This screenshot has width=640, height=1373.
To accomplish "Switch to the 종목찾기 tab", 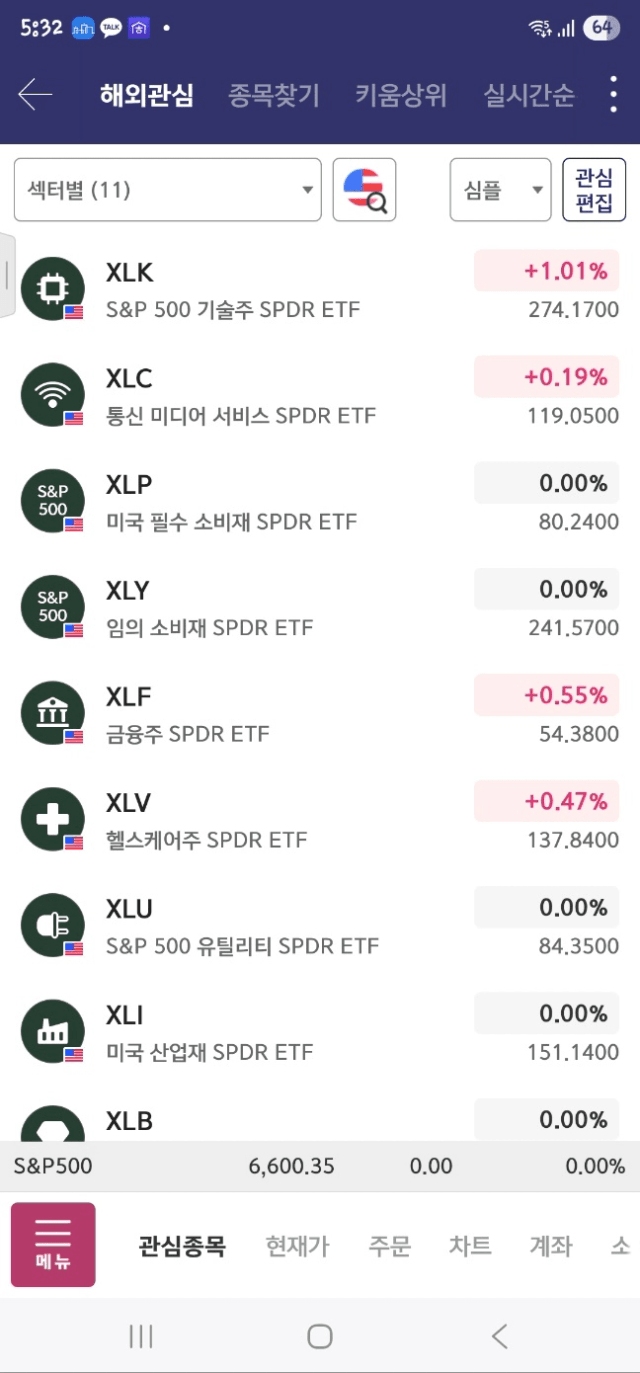I will click(x=274, y=96).
